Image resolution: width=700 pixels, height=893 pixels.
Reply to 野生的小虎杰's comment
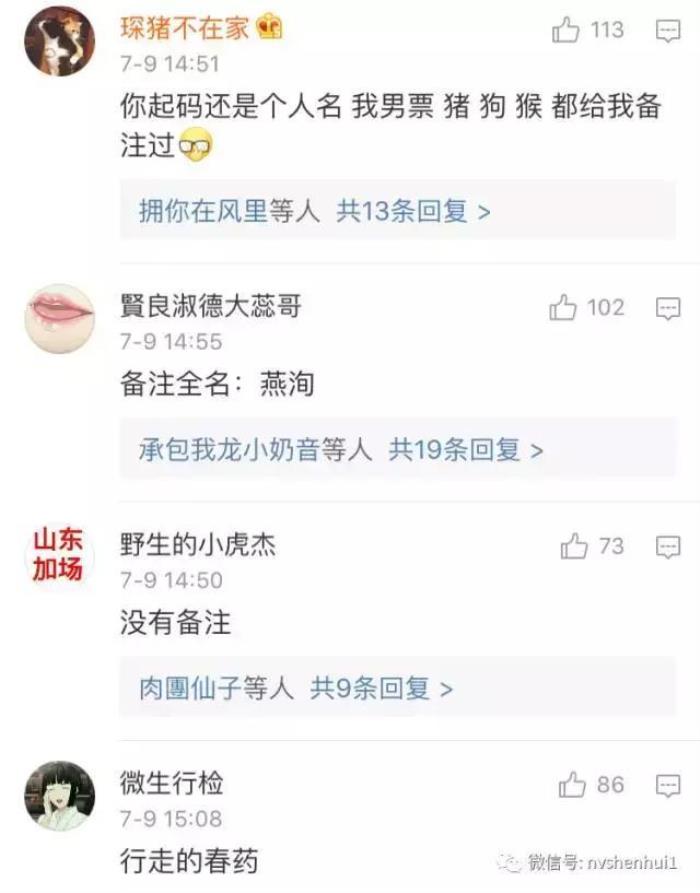[667, 547]
